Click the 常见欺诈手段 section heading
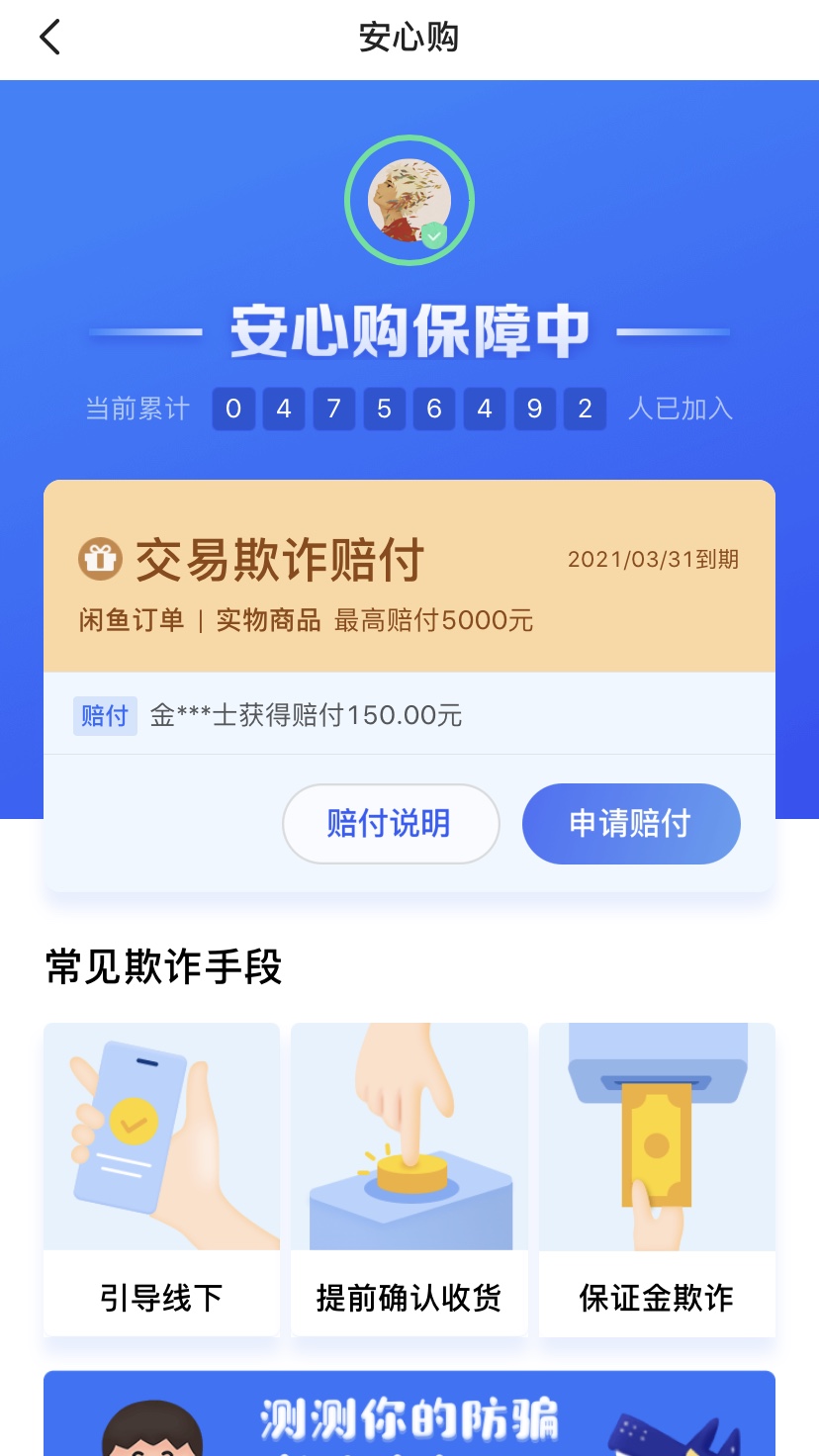 pyautogui.click(x=161, y=968)
